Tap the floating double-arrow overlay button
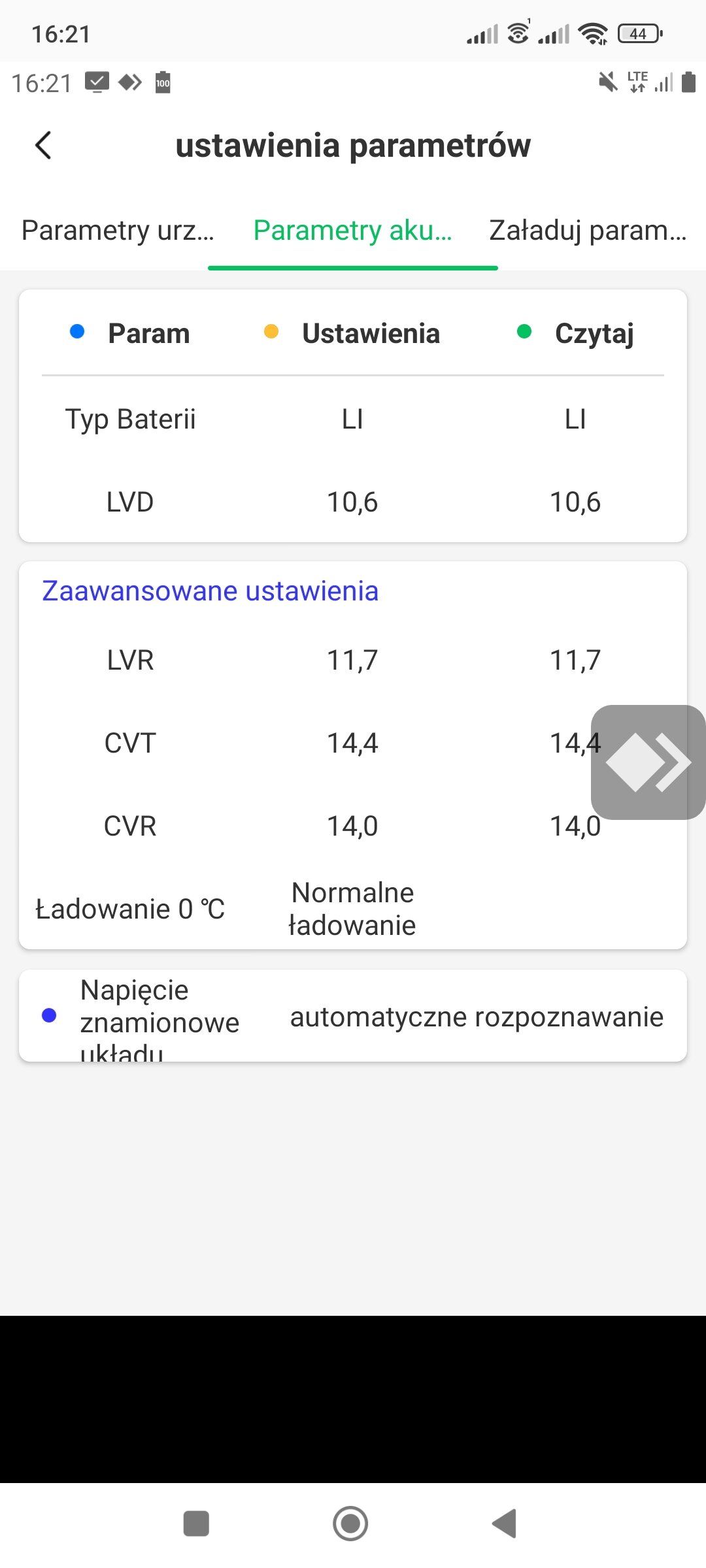The image size is (706, 1568). [648, 762]
